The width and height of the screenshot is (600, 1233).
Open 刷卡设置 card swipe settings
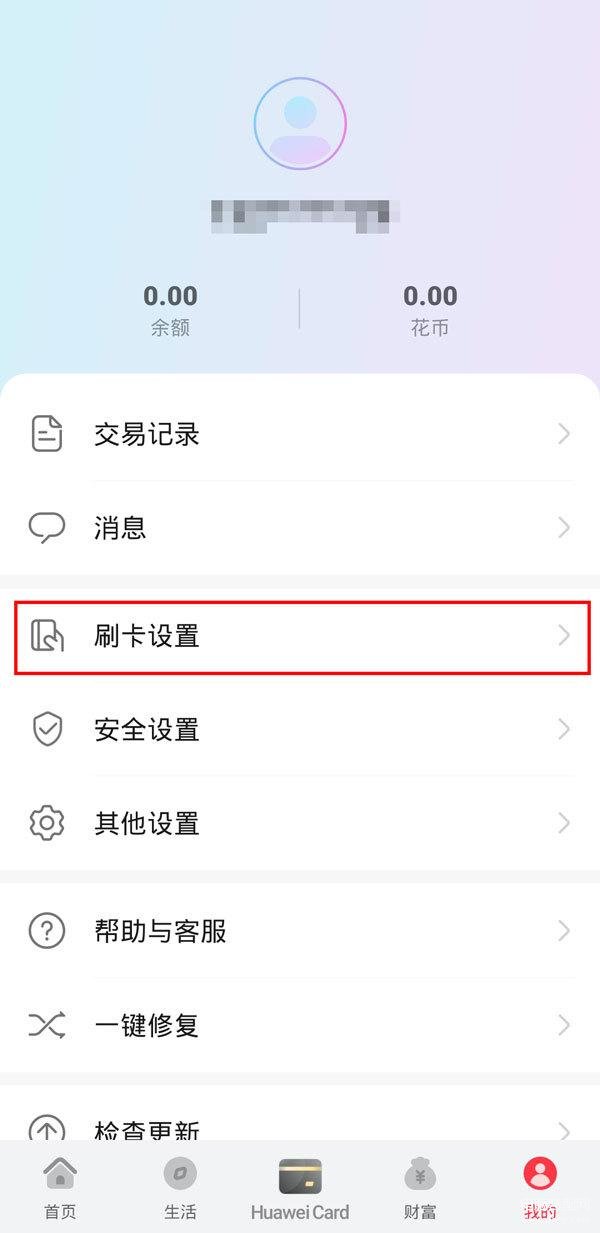point(300,636)
